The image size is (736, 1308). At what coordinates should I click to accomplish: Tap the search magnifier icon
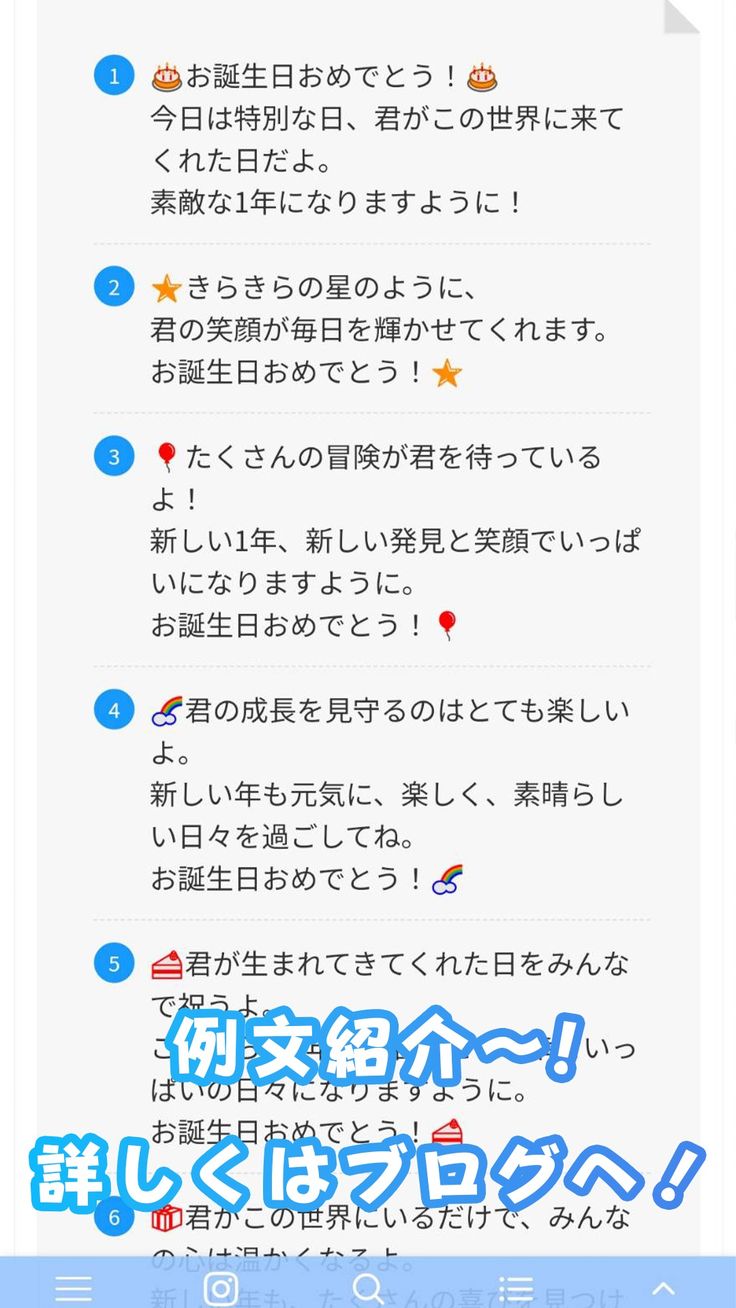369,1289
